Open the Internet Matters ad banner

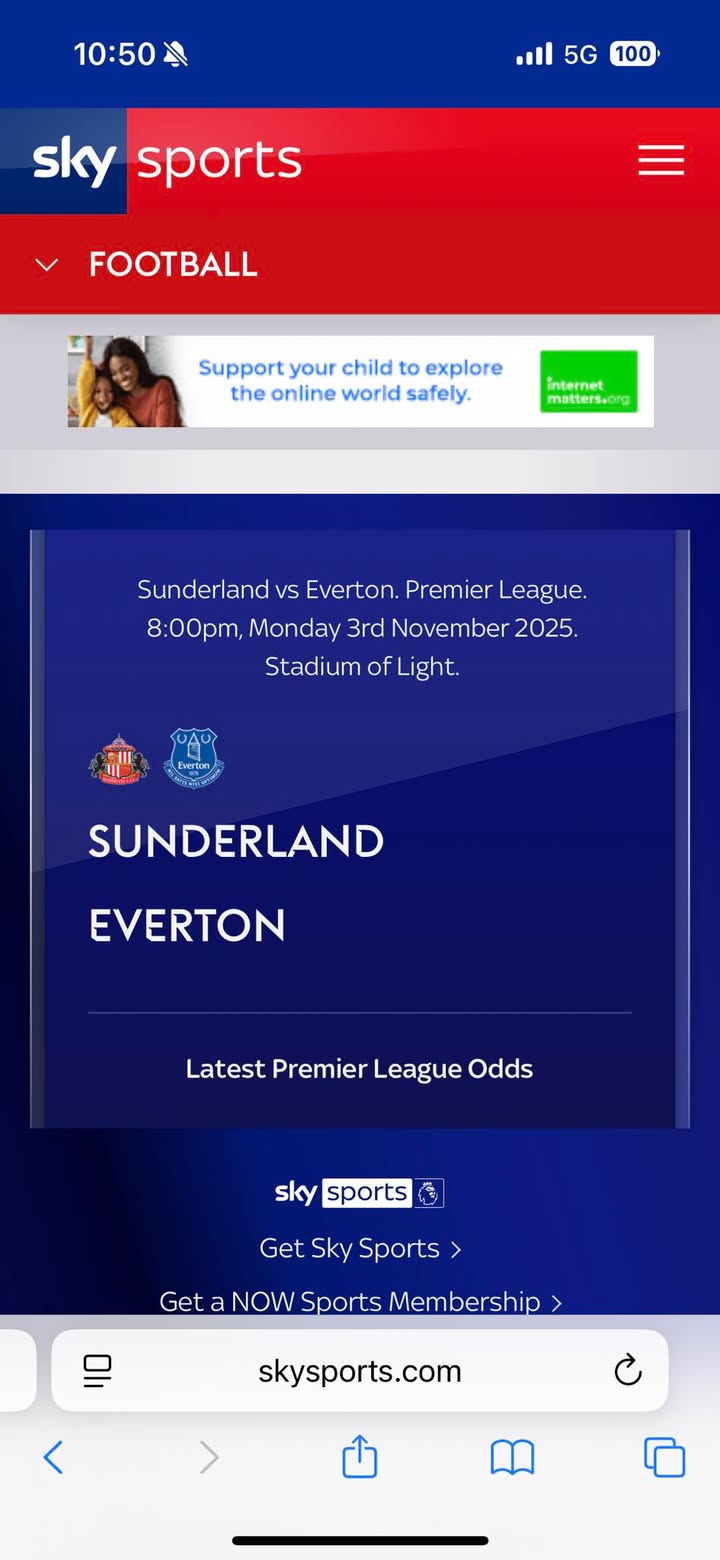(360, 381)
